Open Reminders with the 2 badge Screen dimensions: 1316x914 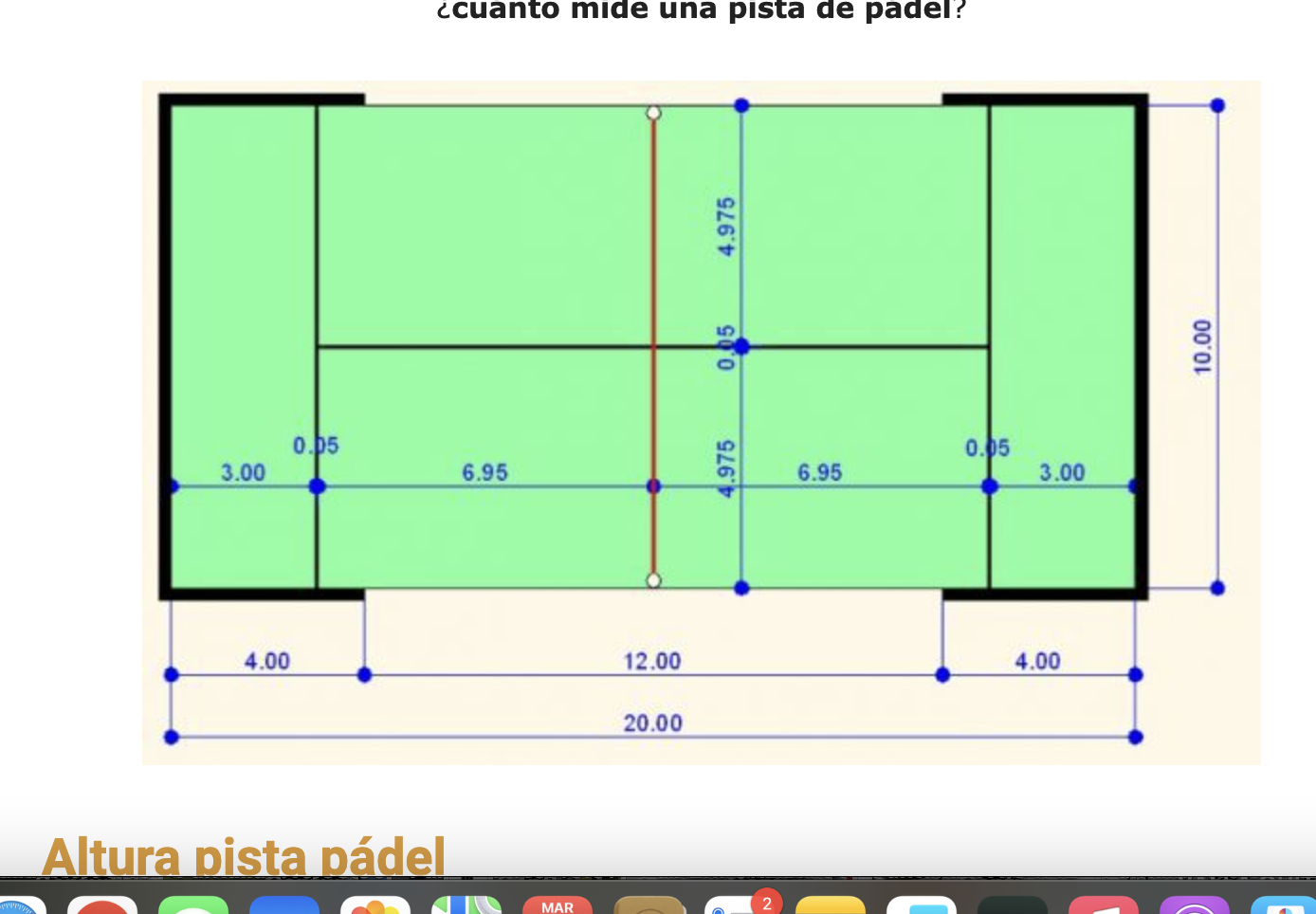(740, 905)
